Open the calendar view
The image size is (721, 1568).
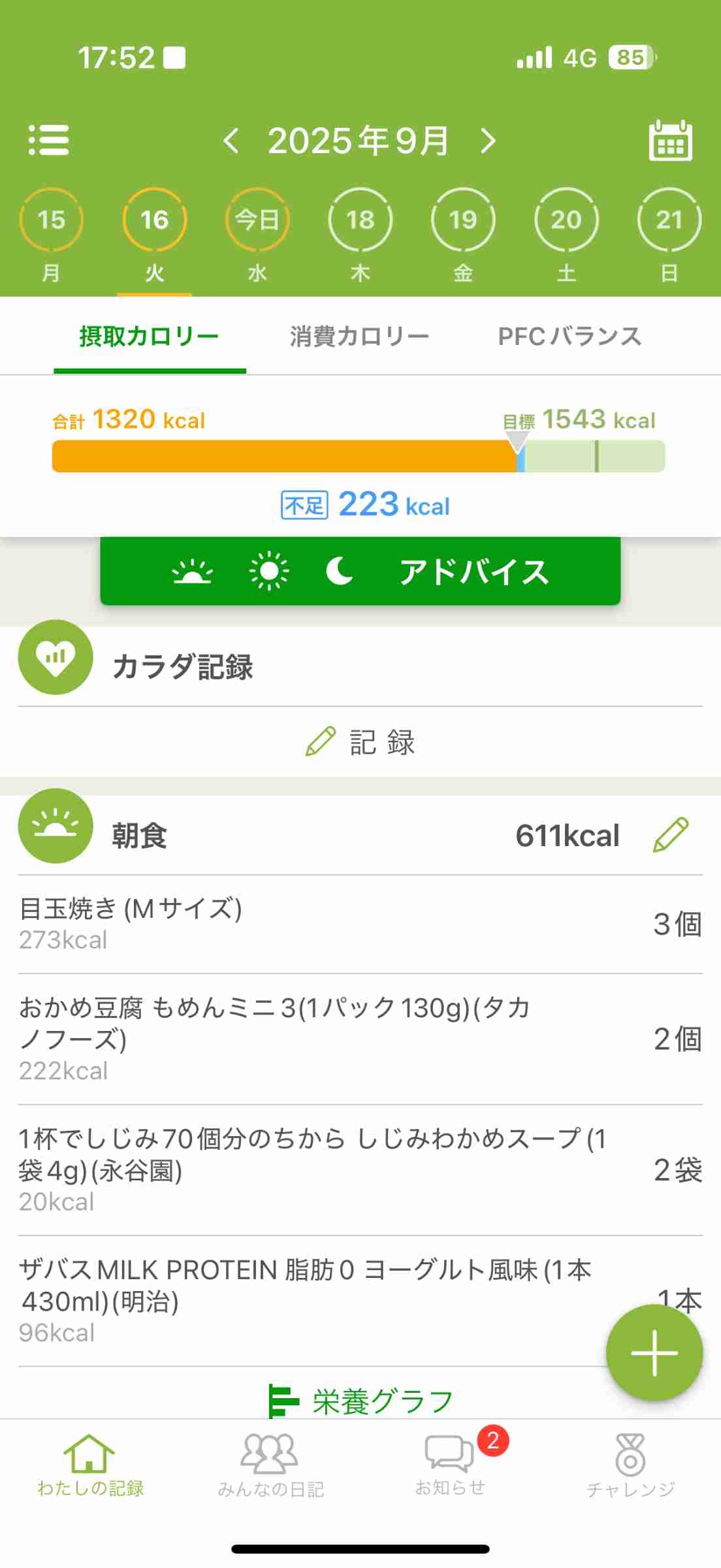click(x=670, y=140)
